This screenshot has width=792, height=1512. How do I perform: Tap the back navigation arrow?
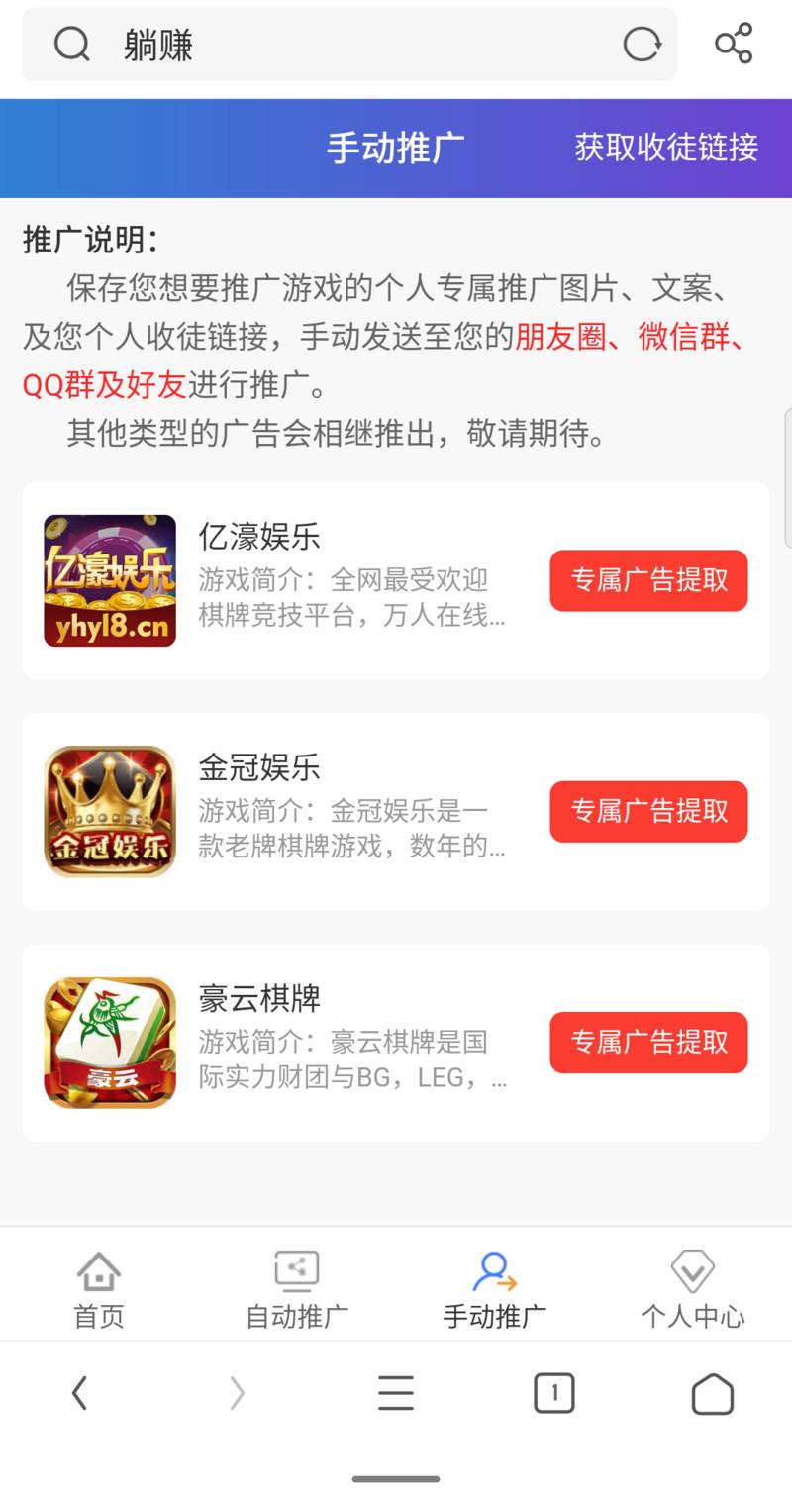point(80,1392)
